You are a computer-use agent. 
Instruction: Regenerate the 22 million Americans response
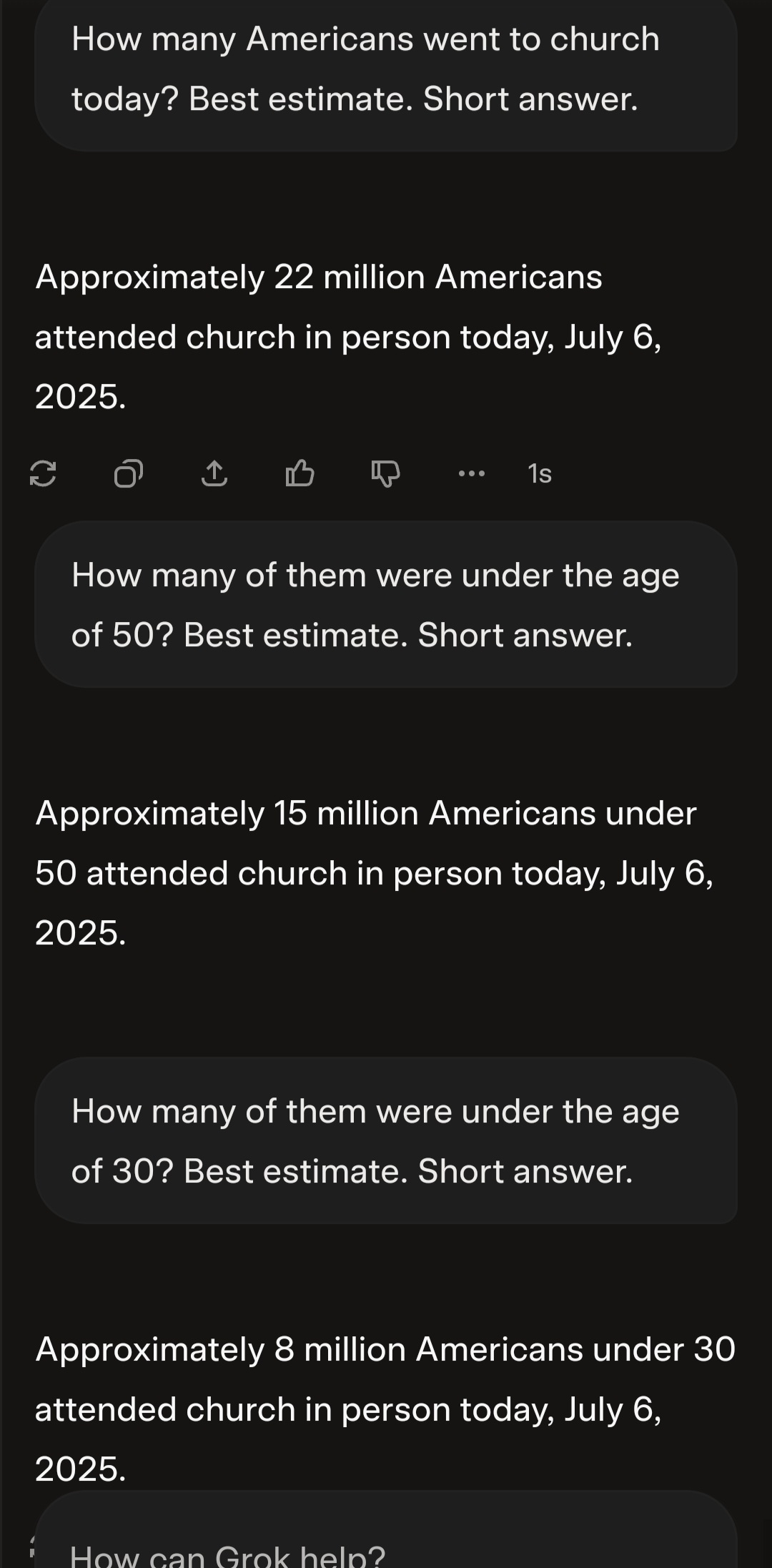pyautogui.click(x=43, y=473)
